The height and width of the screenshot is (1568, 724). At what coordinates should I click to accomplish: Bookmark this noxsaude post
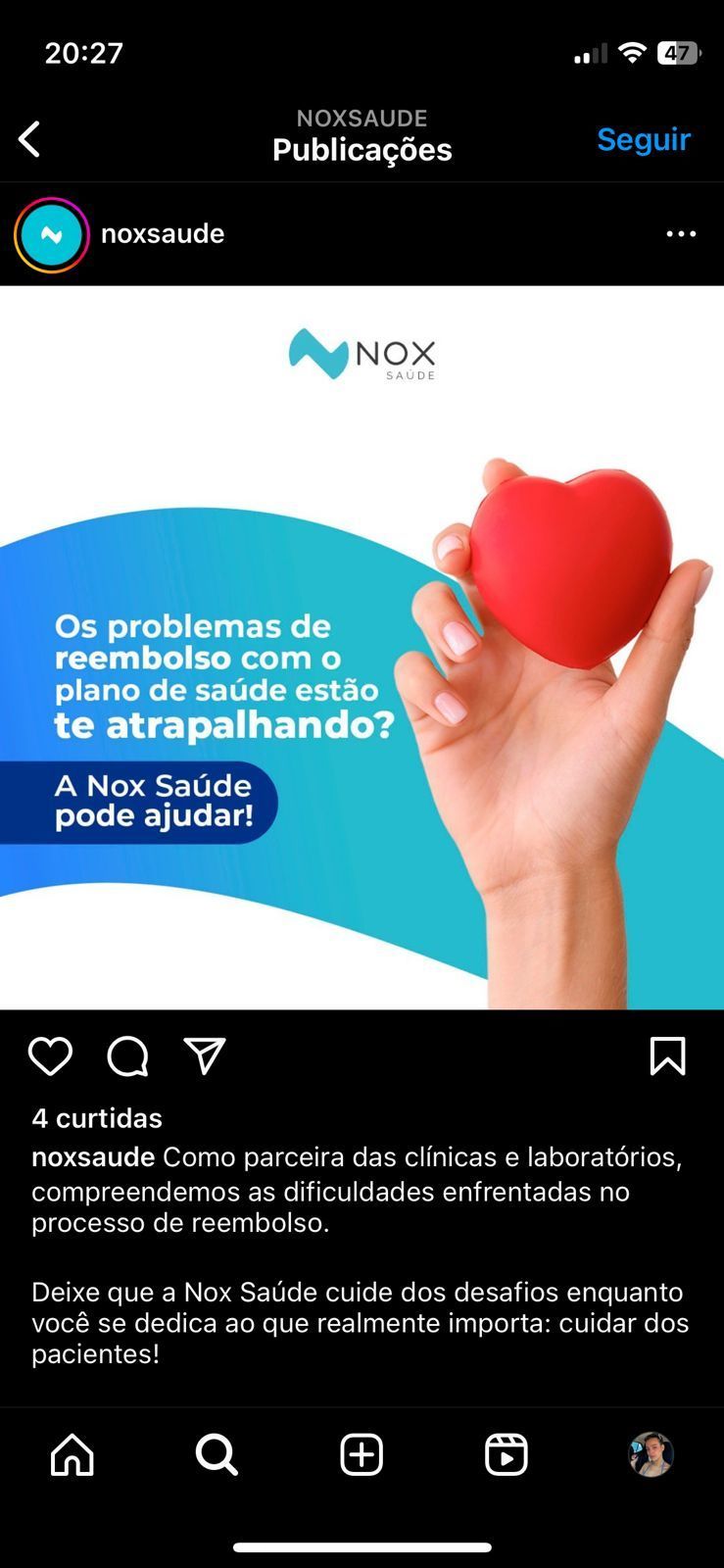tap(667, 1056)
